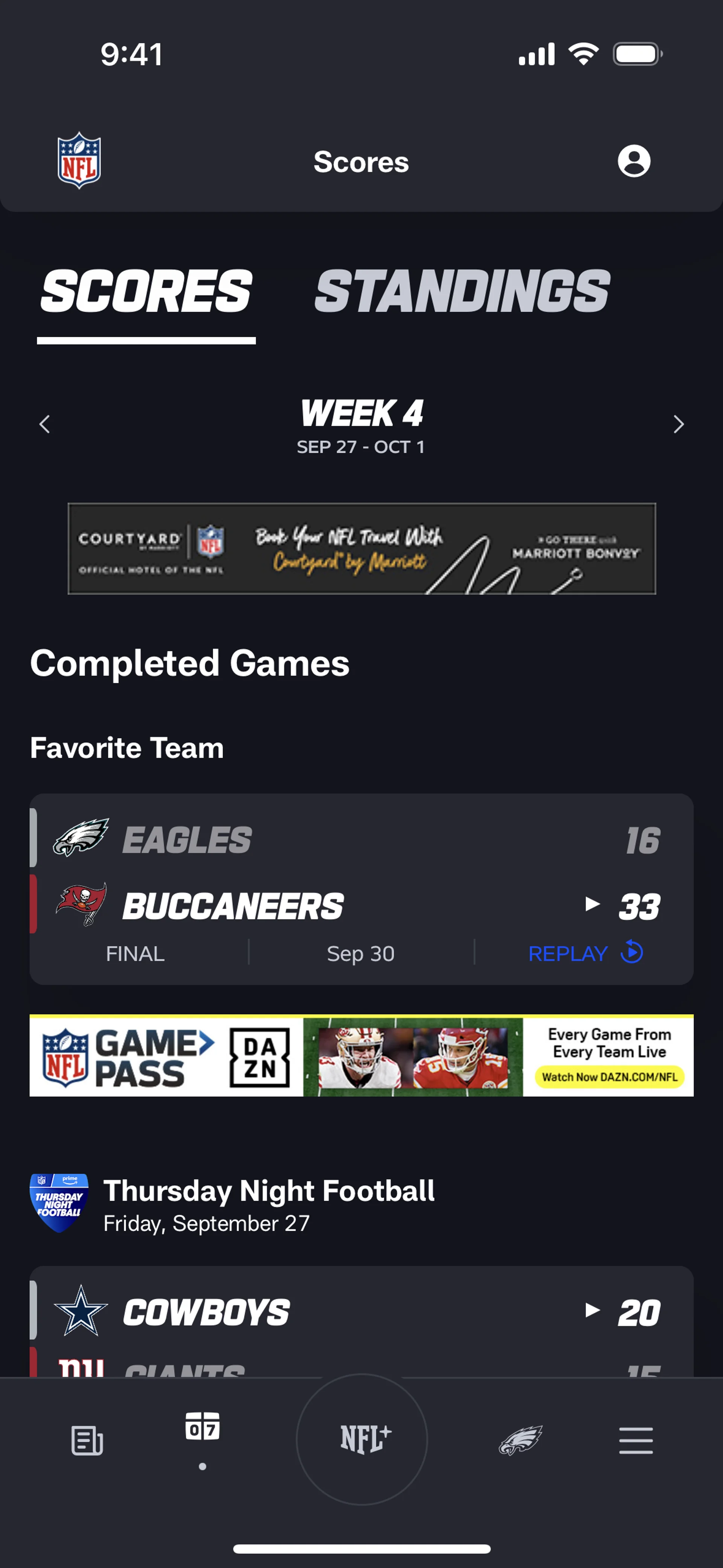This screenshot has width=723, height=1568.
Task: Open the user profile icon
Action: click(x=633, y=161)
